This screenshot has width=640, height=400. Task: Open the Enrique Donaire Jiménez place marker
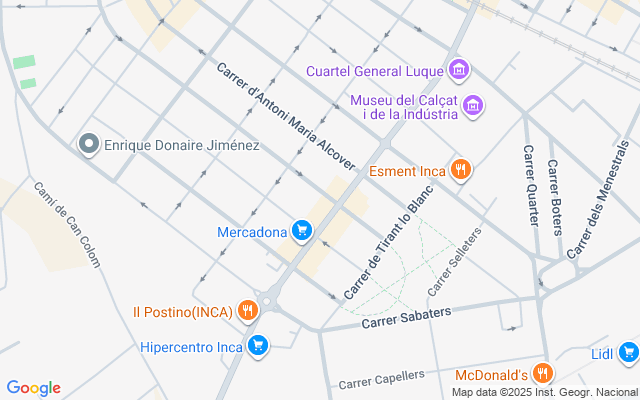pyautogui.click(x=89, y=145)
